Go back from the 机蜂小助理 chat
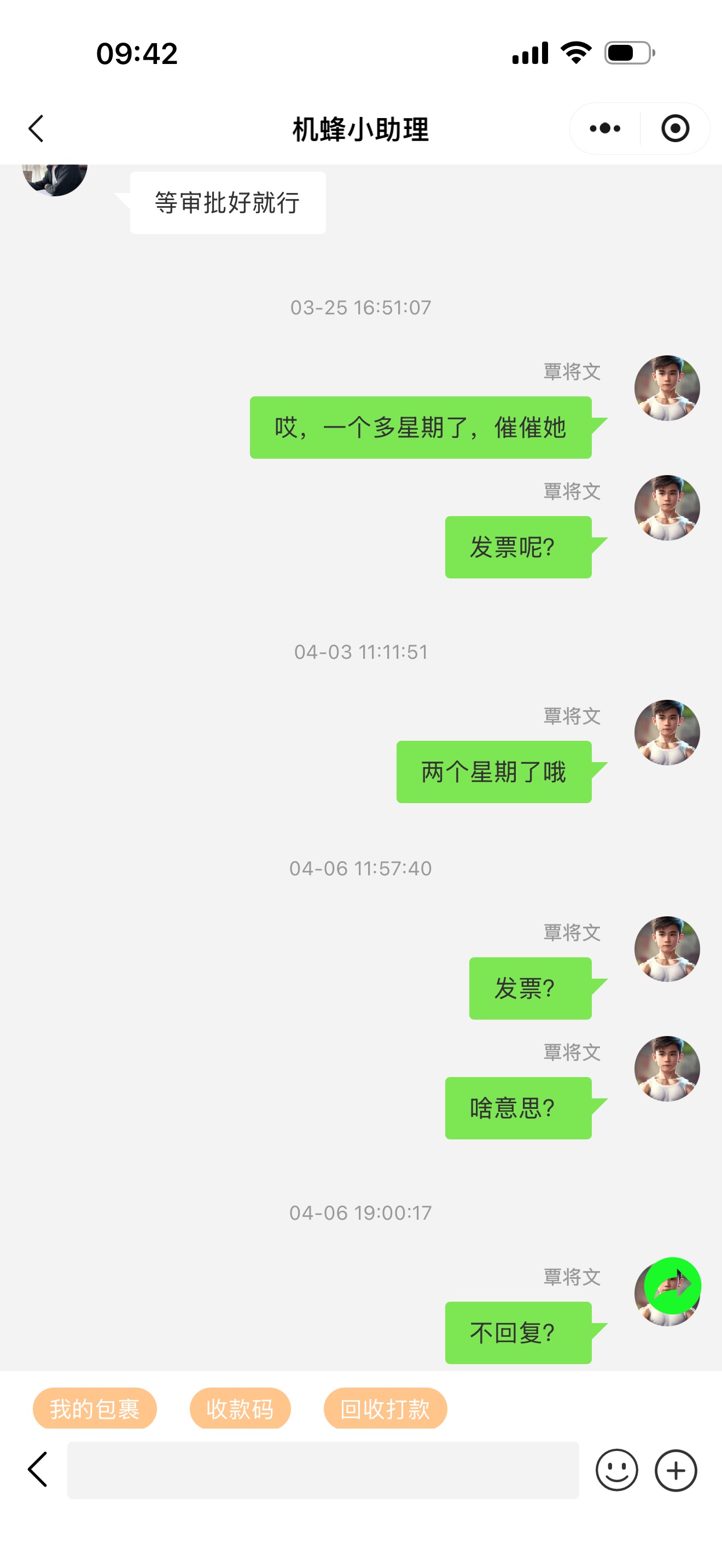722x1568 pixels. 37,128
